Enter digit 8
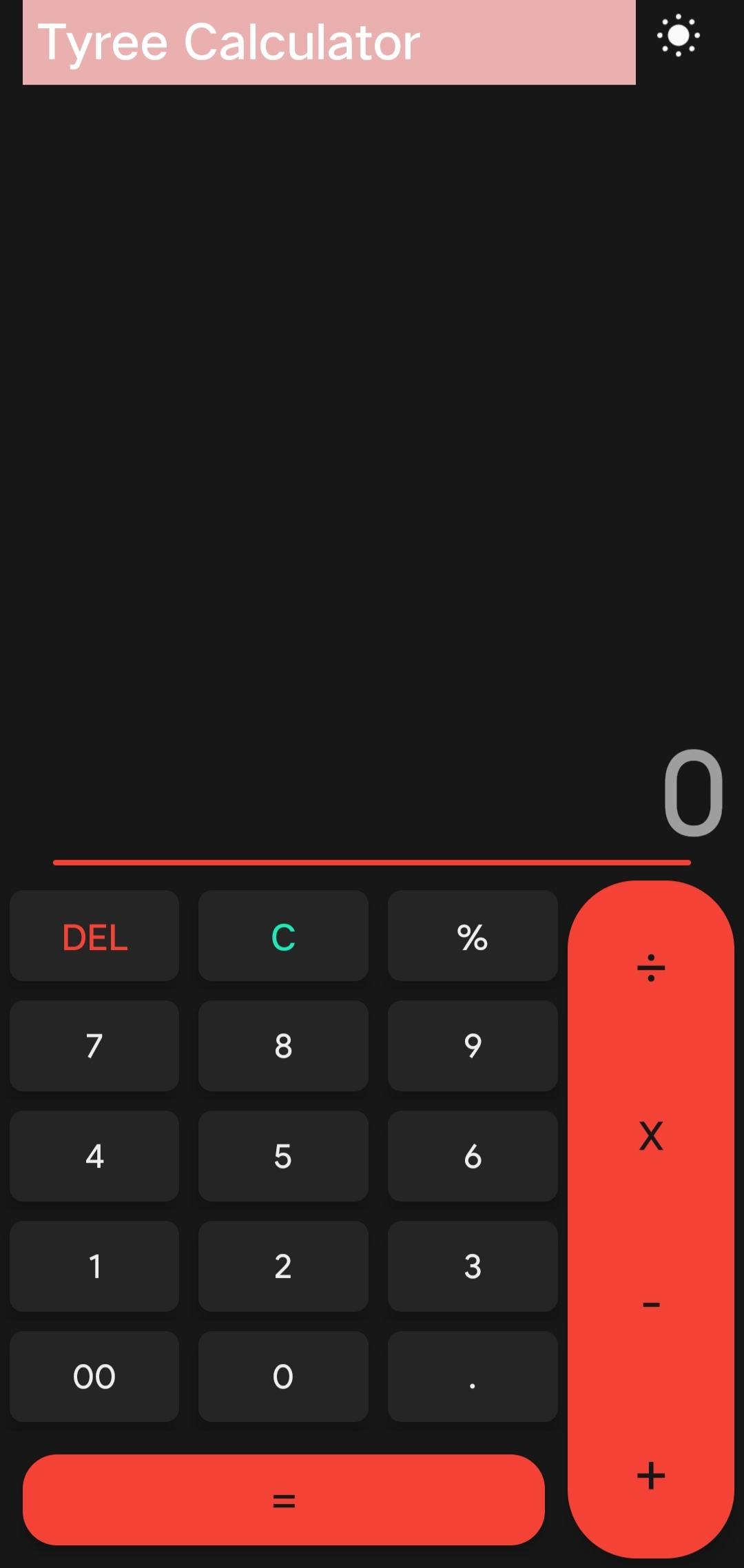Screen dimensions: 744x1568 [283, 1046]
